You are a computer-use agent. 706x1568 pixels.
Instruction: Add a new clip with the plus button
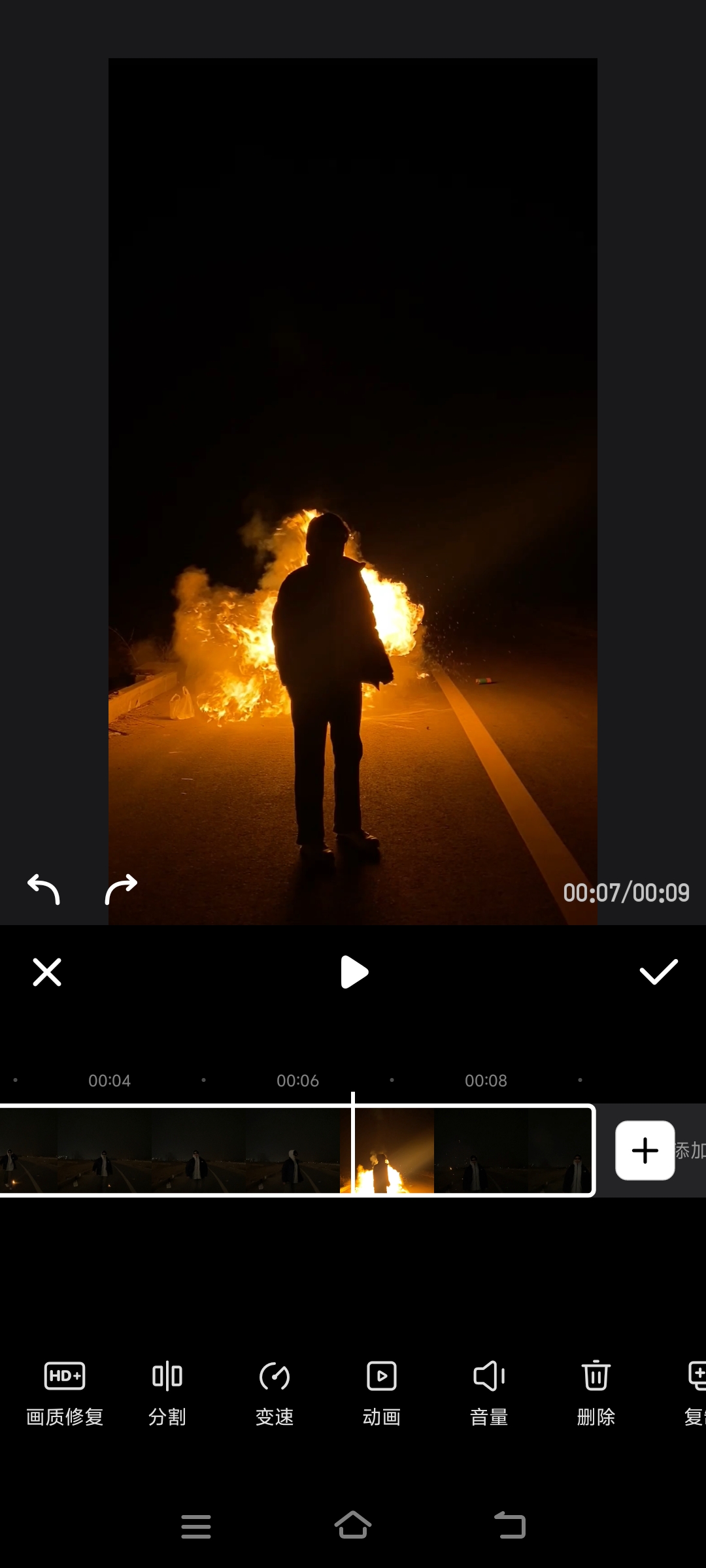pyautogui.click(x=645, y=1151)
